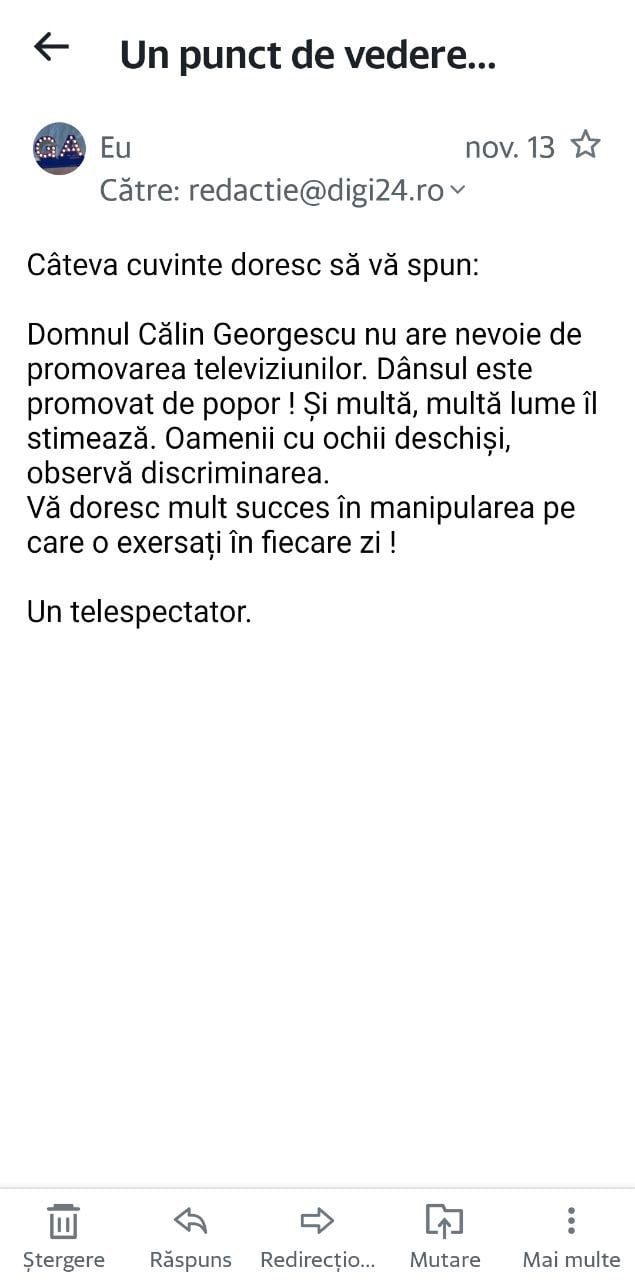635x1280 pixels.
Task: Open the sender avatar
Action: pyautogui.click(x=59, y=148)
